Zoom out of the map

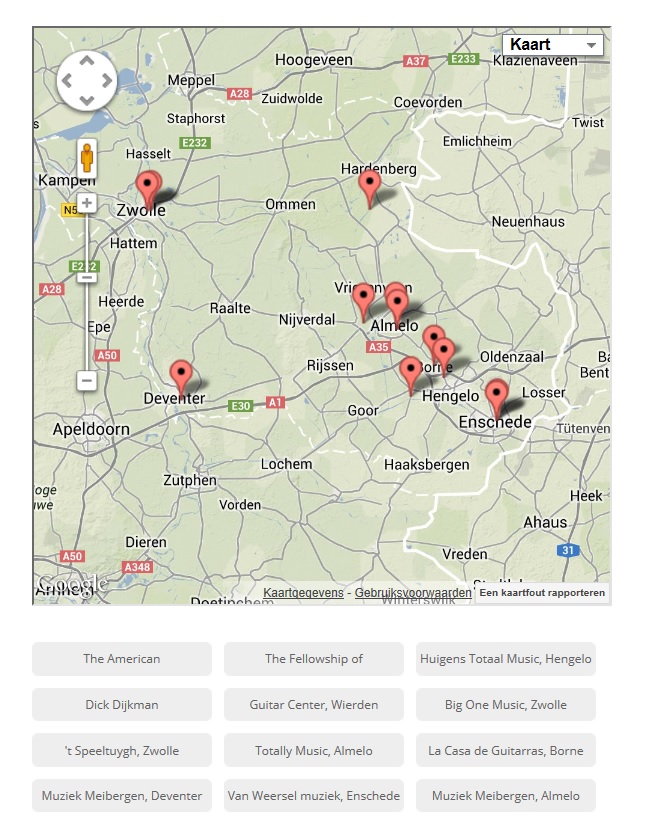[87, 380]
